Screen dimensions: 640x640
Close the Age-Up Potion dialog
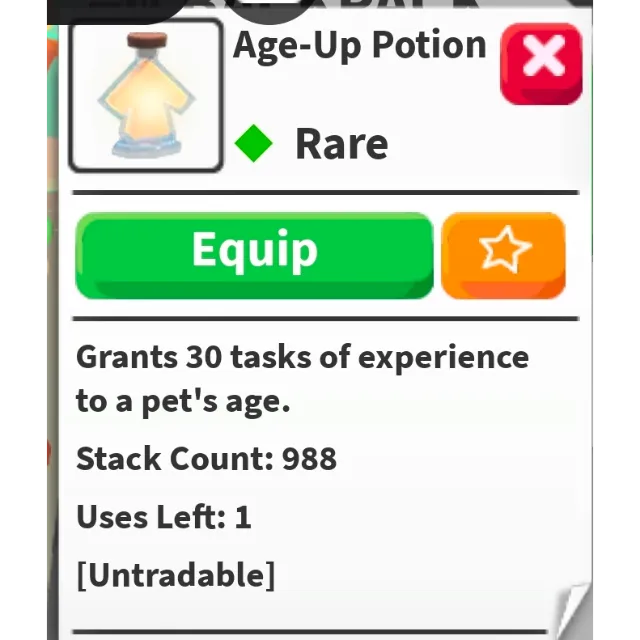pos(541,62)
